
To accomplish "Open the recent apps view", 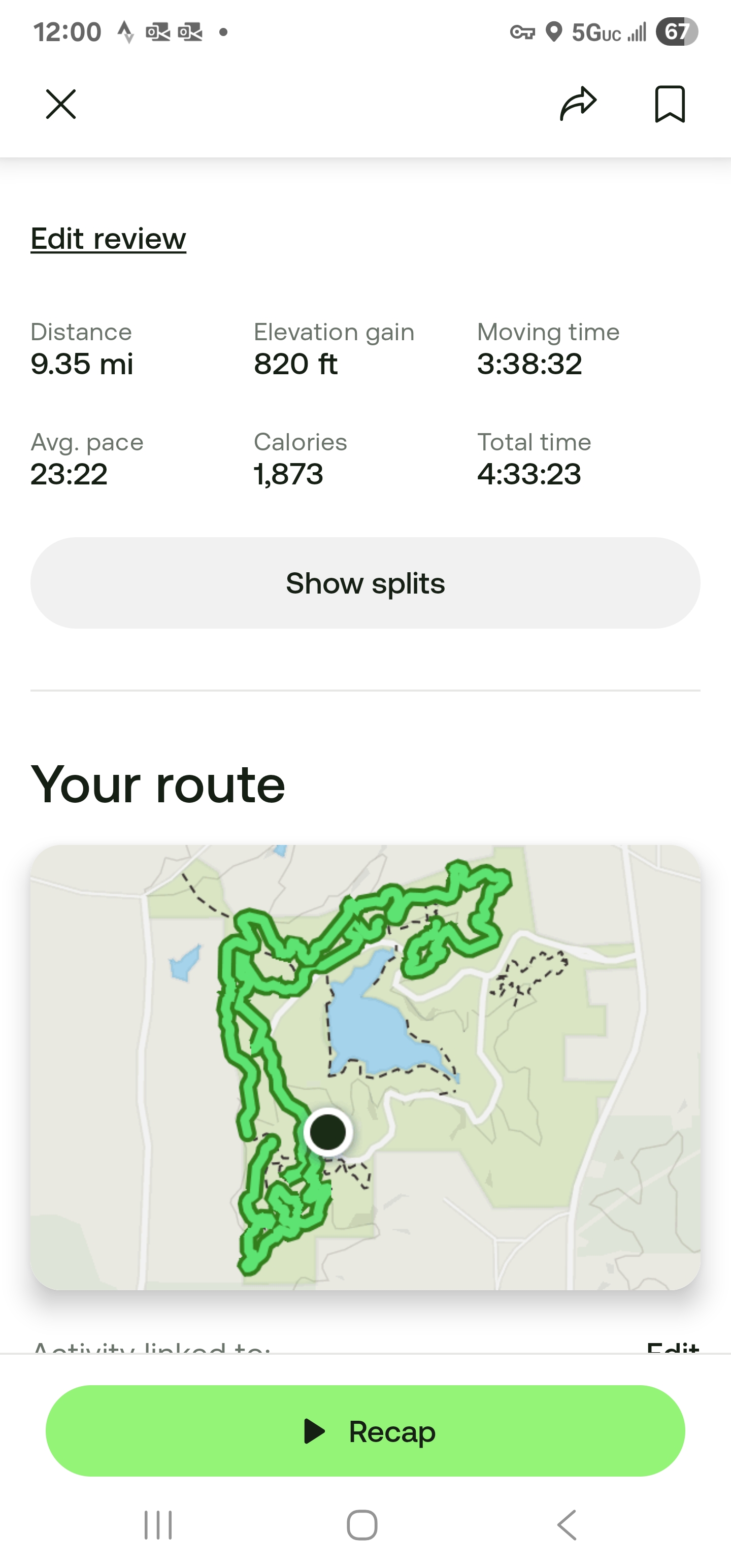I will (x=158, y=1525).
